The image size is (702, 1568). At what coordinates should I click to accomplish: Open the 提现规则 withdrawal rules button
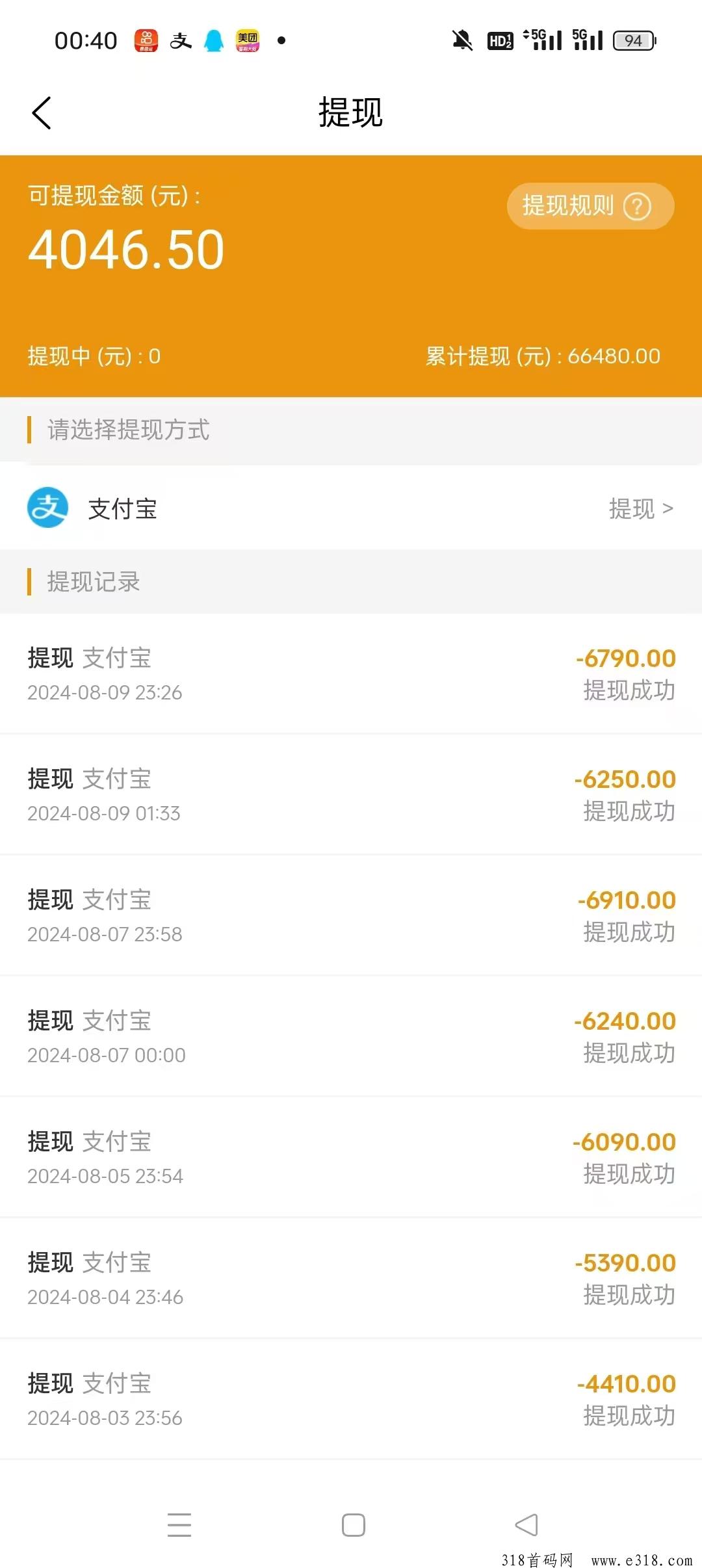[x=590, y=206]
